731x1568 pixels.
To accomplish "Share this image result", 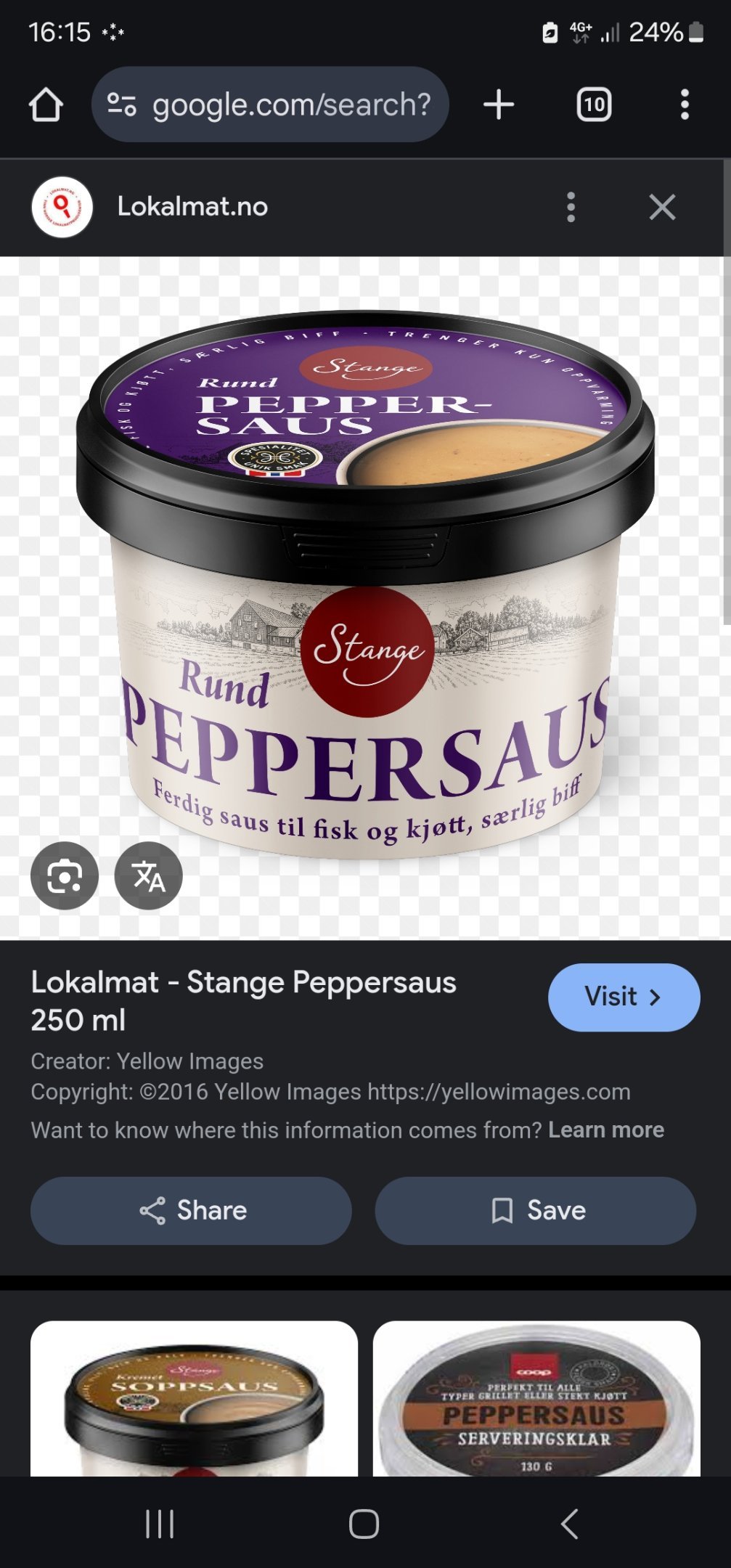I will click(x=191, y=1211).
